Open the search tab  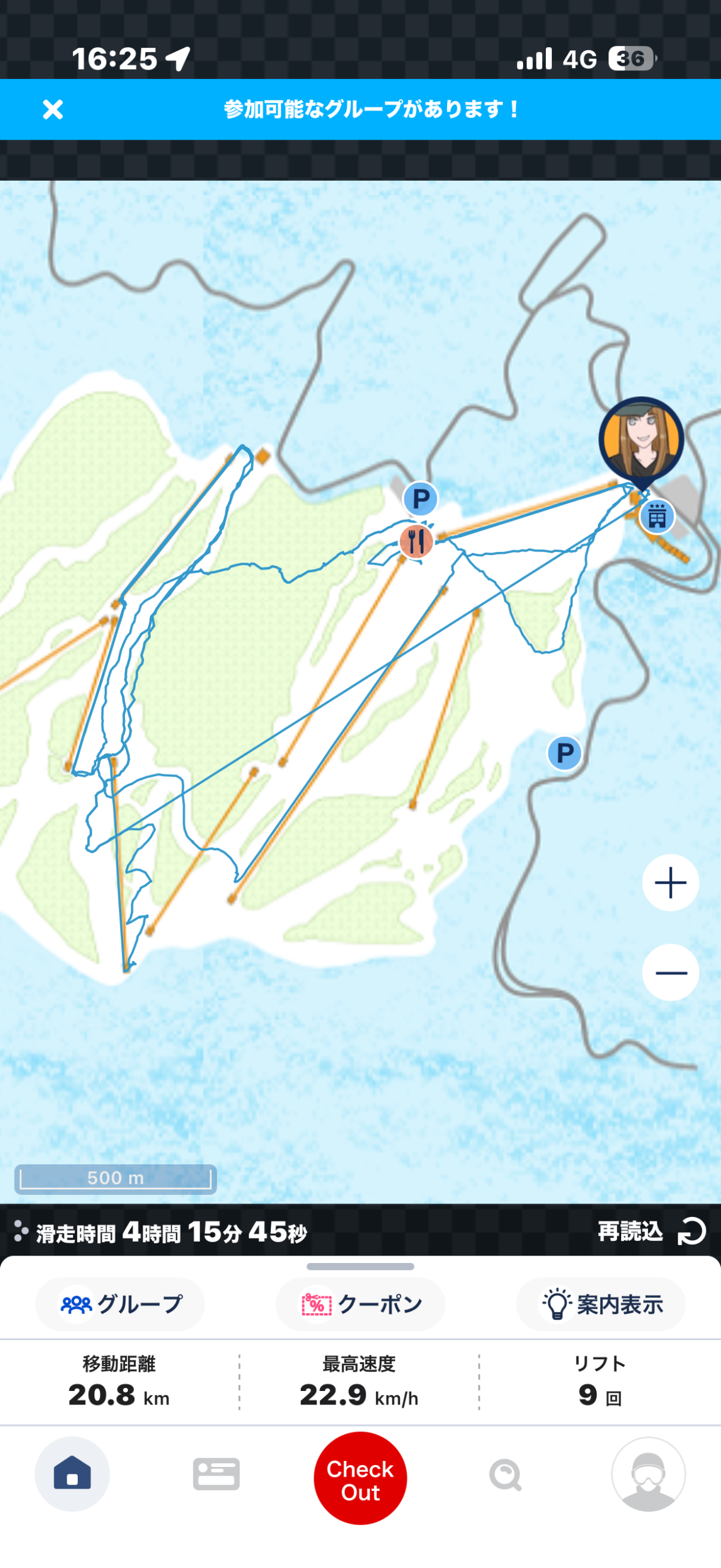[x=505, y=1474]
